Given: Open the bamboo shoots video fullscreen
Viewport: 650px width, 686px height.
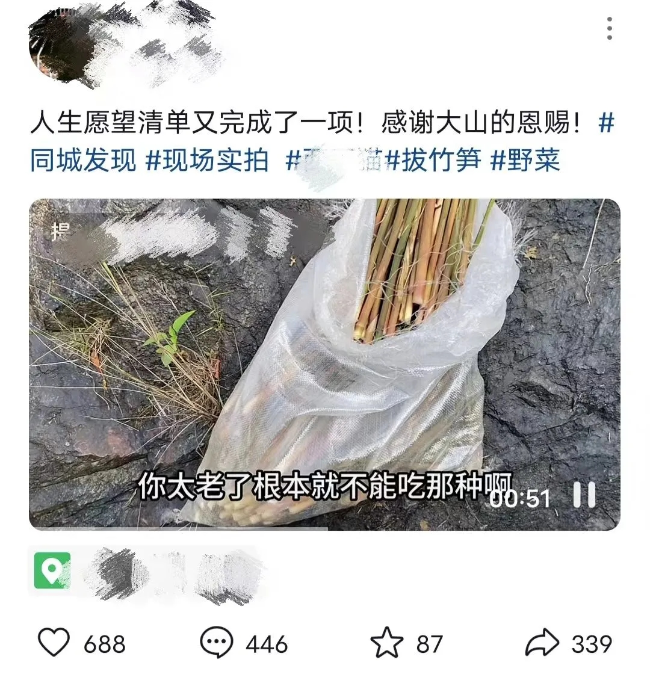Looking at the screenshot, I should tap(324, 365).
